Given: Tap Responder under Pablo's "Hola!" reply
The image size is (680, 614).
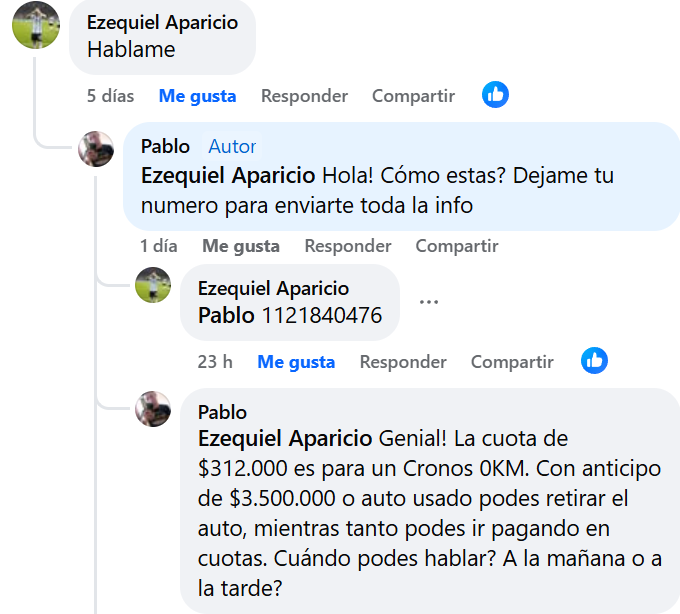Looking at the screenshot, I should tap(348, 246).
